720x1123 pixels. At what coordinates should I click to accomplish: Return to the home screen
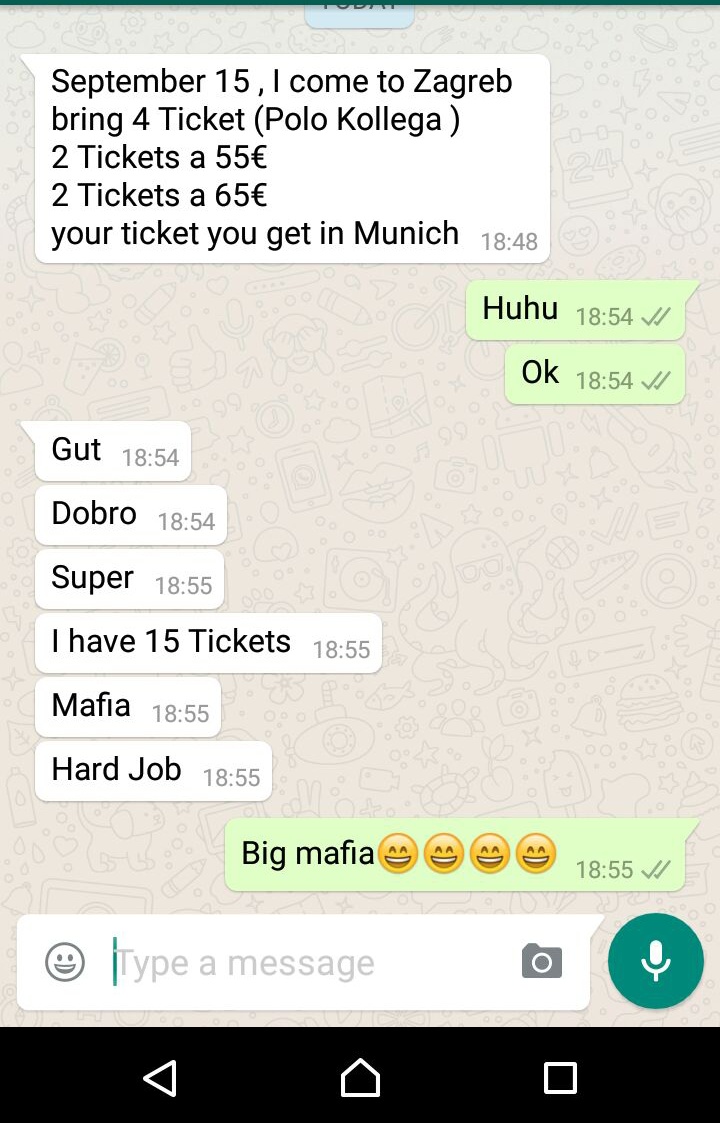click(x=360, y=1078)
